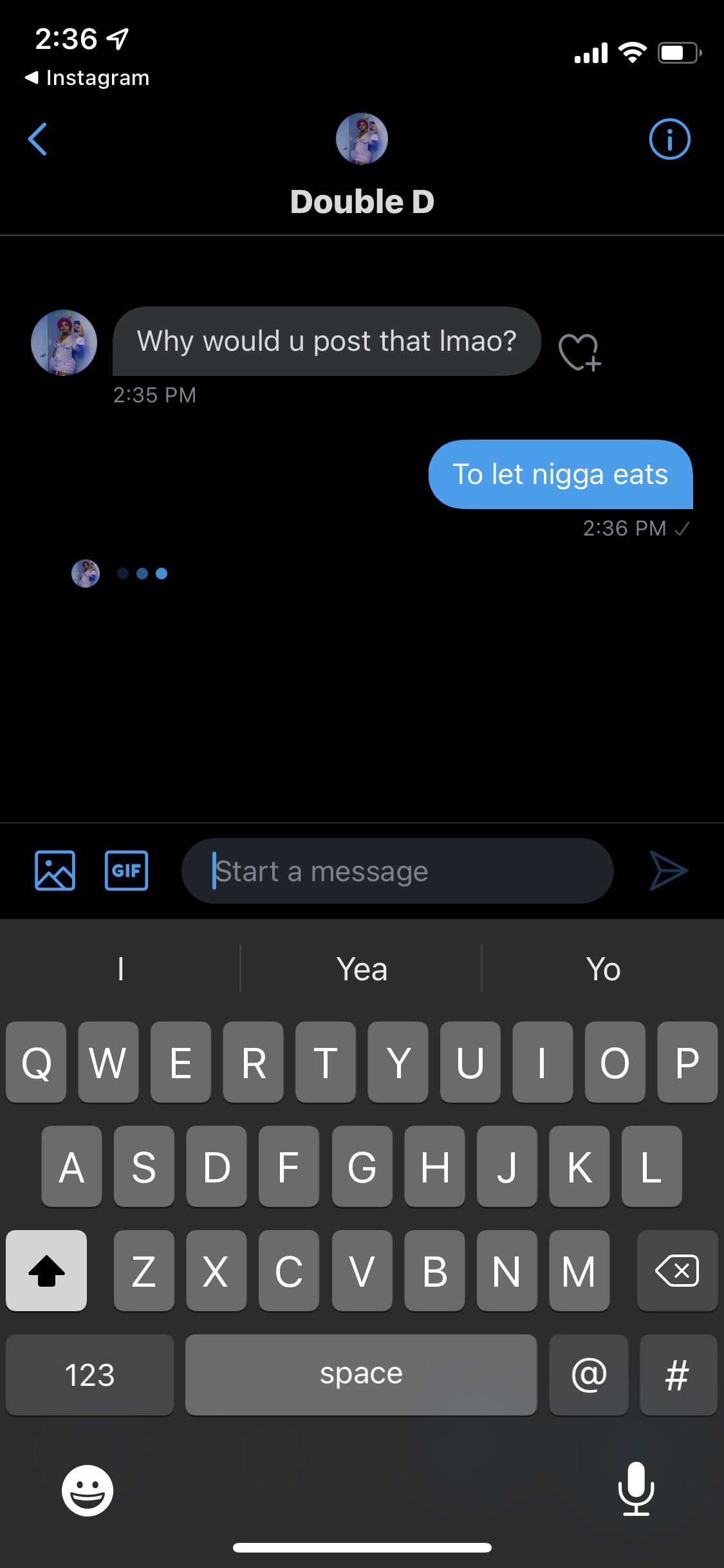
Task: Send the message with the arrow icon
Action: (x=668, y=871)
